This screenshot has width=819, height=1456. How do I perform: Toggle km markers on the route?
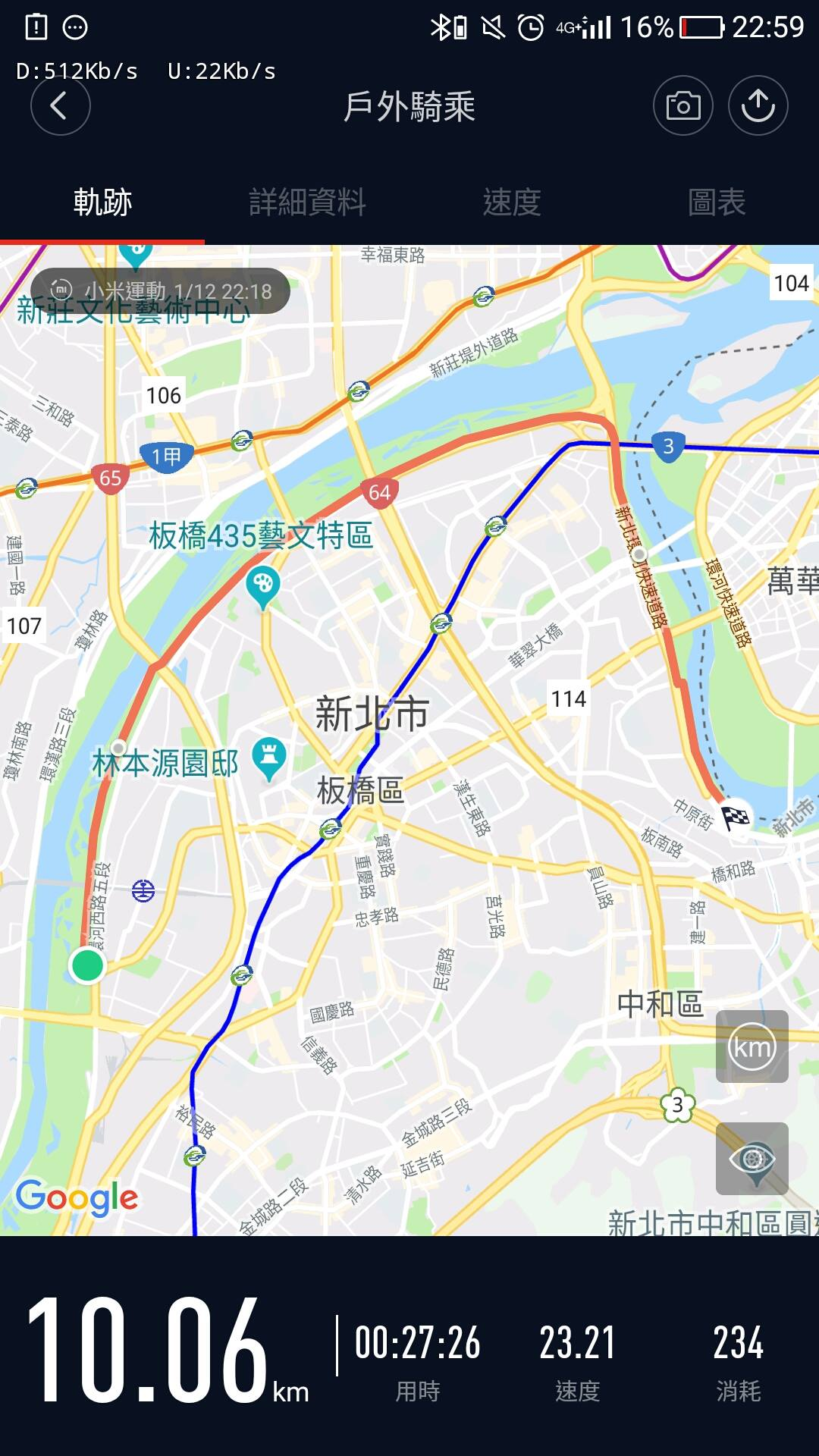[x=752, y=1046]
